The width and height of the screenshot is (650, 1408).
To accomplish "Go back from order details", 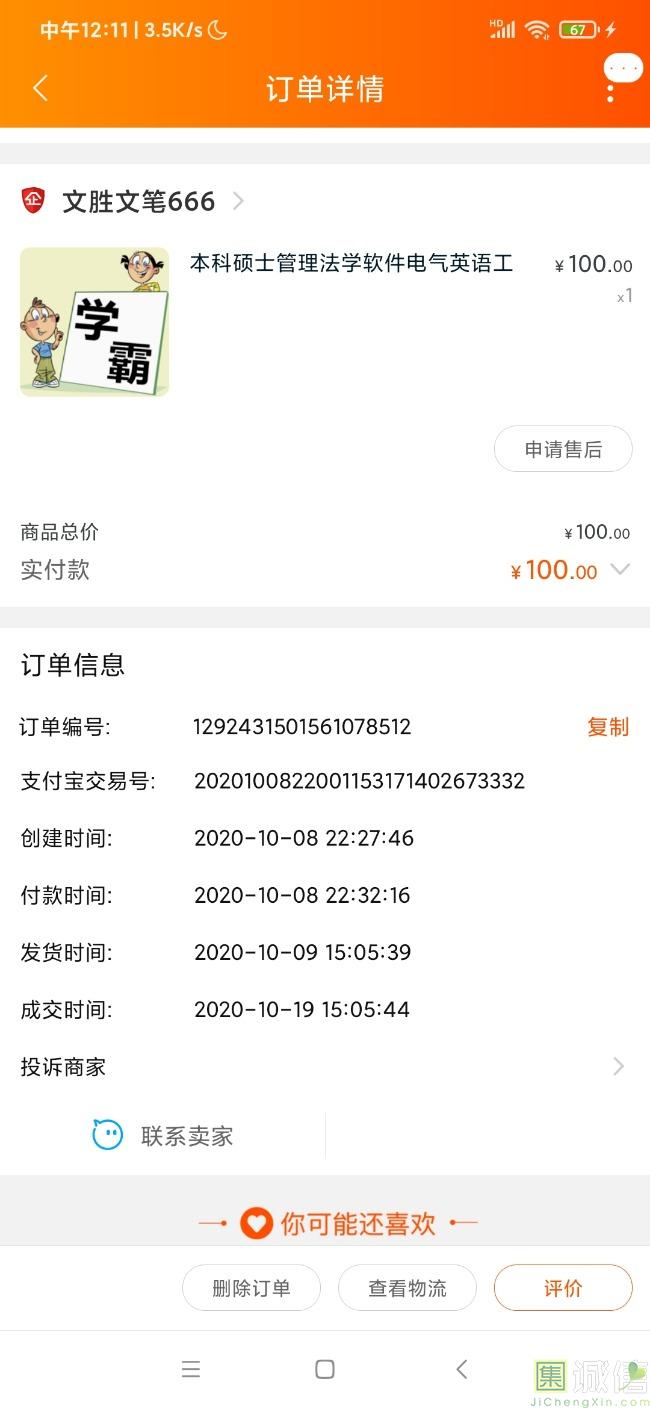I will click(x=40, y=89).
